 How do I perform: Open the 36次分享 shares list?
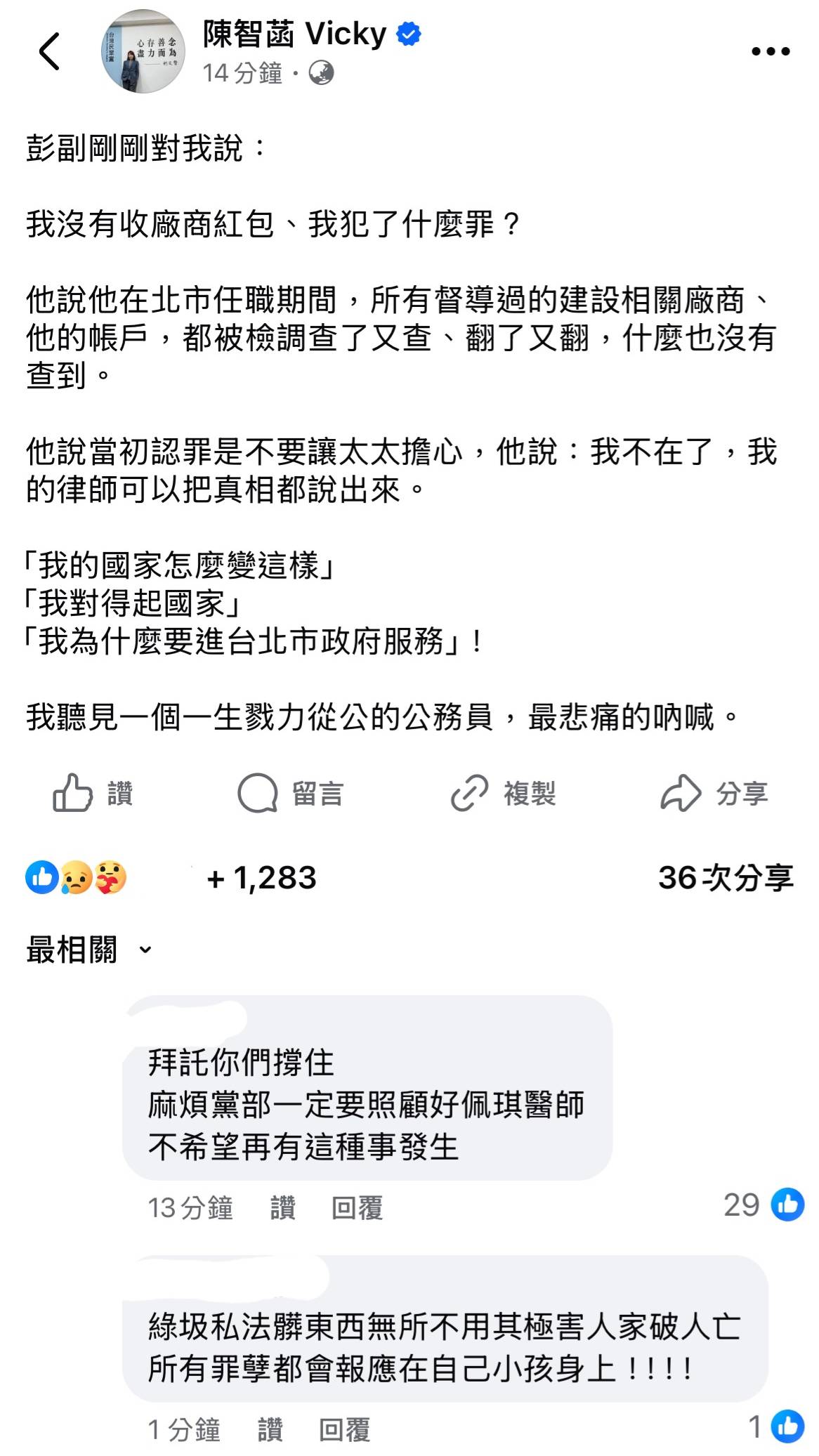(726, 878)
